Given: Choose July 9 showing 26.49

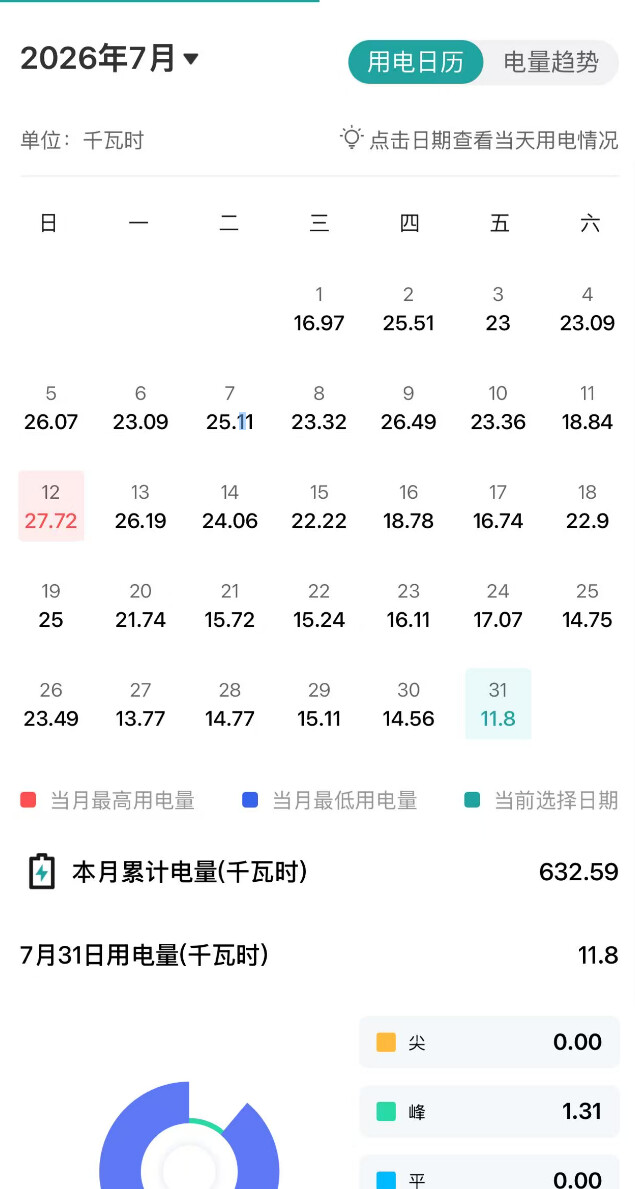Looking at the screenshot, I should click(408, 407).
